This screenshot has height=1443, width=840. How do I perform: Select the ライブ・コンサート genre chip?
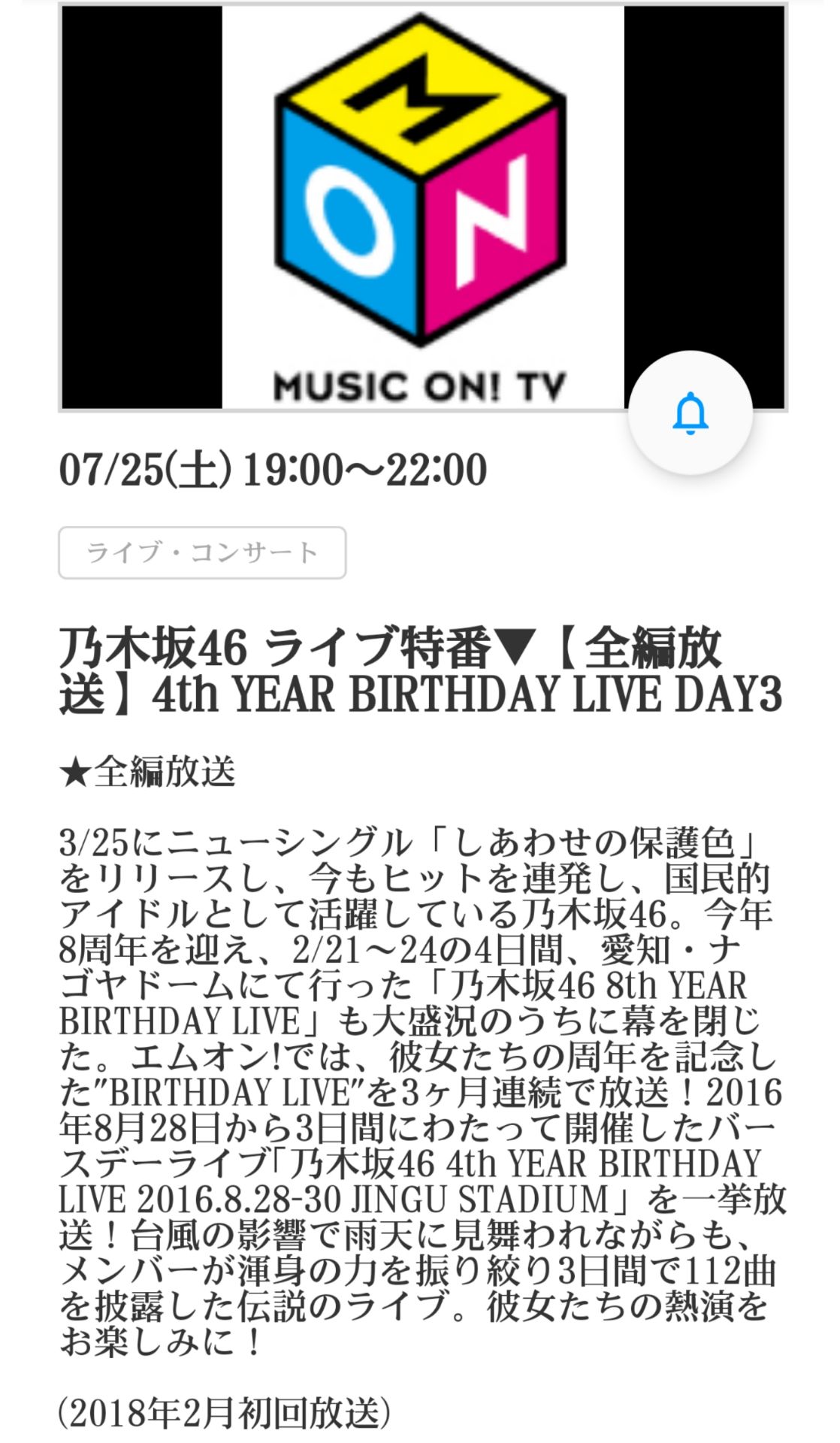click(202, 553)
